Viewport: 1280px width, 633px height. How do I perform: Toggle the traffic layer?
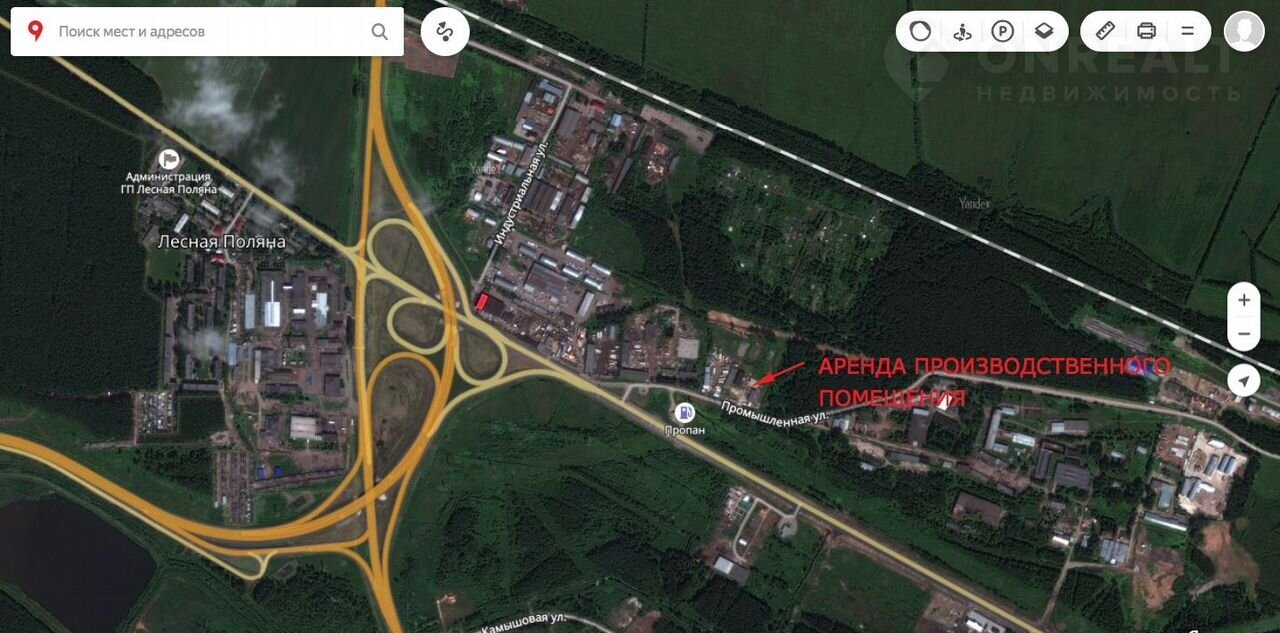(x=920, y=31)
